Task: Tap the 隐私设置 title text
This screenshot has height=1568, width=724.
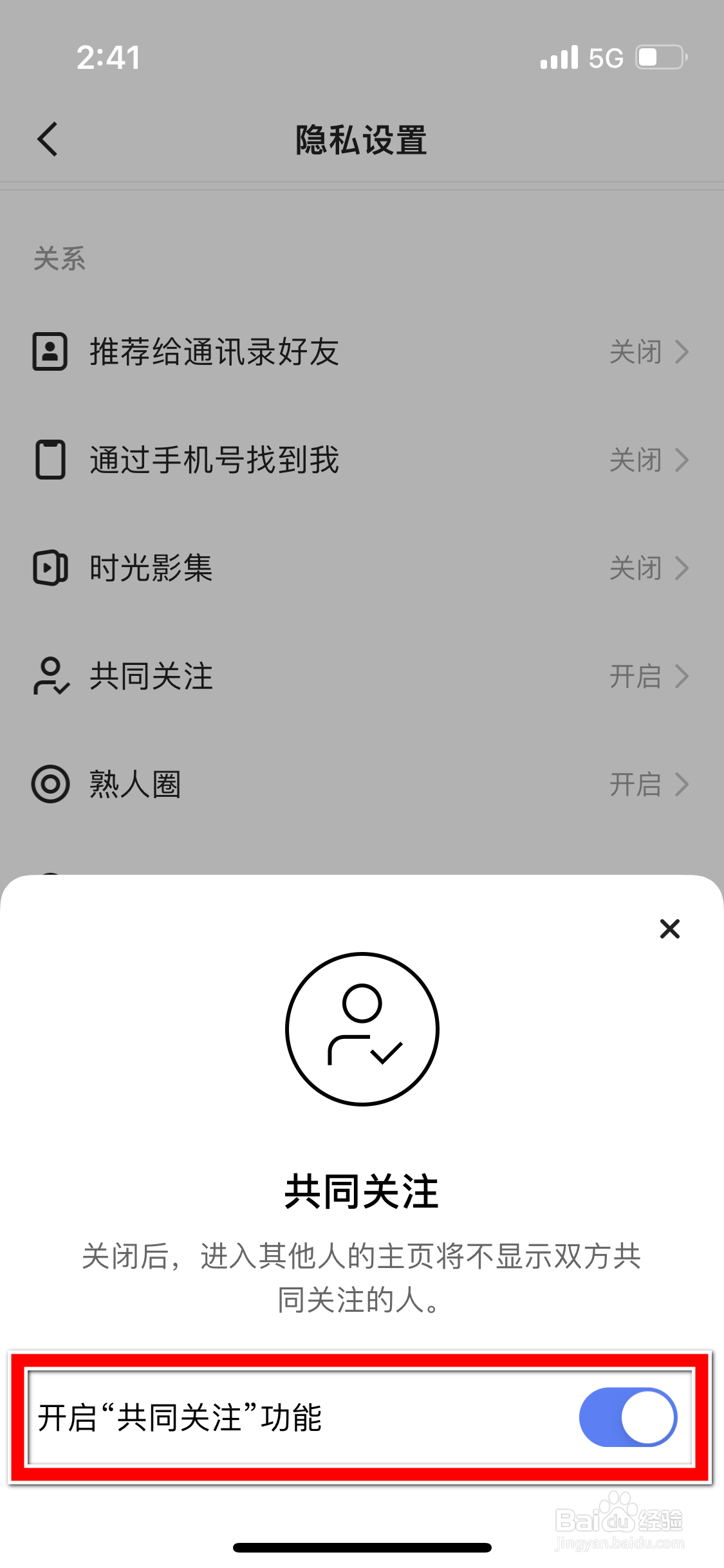Action: 362,140
